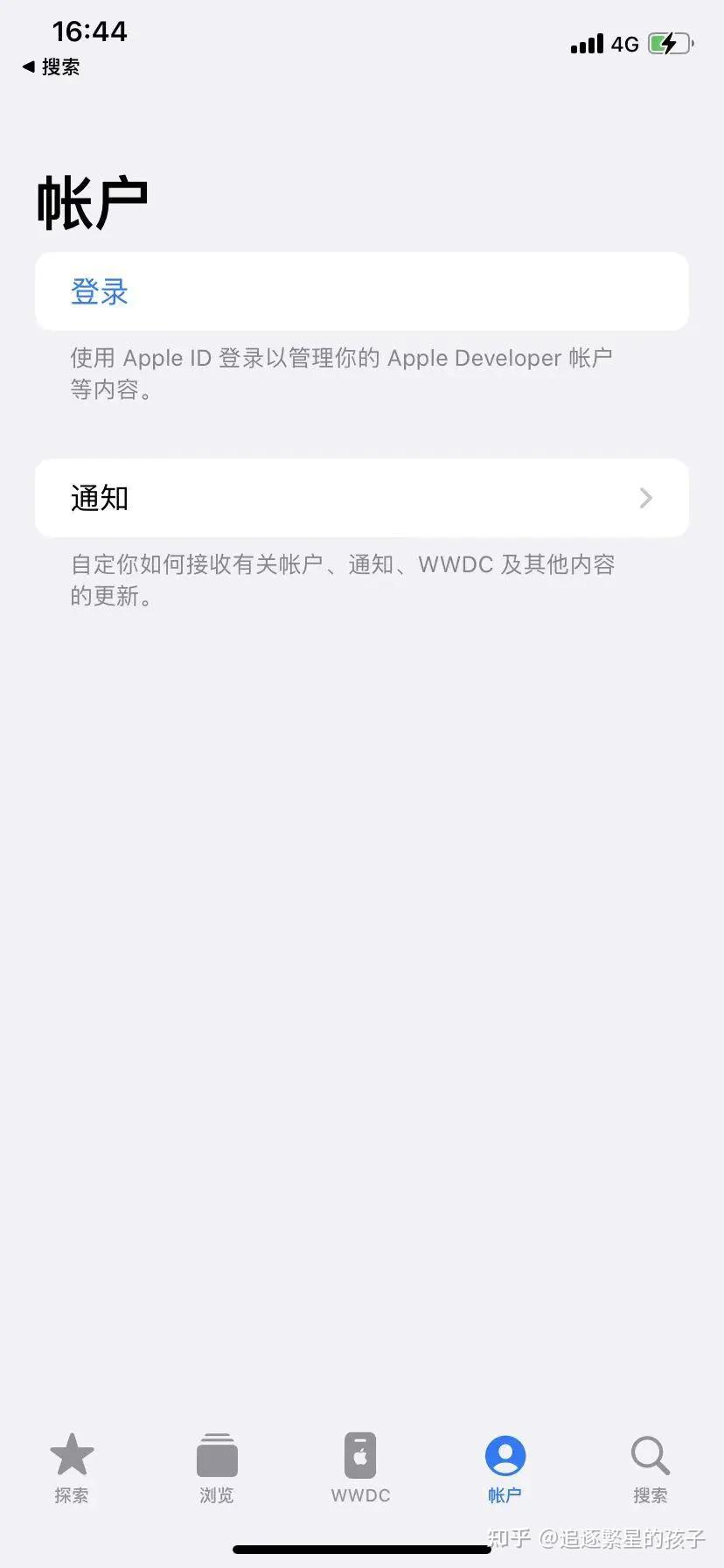Tap the 登录 card area

pyautogui.click(x=361, y=291)
